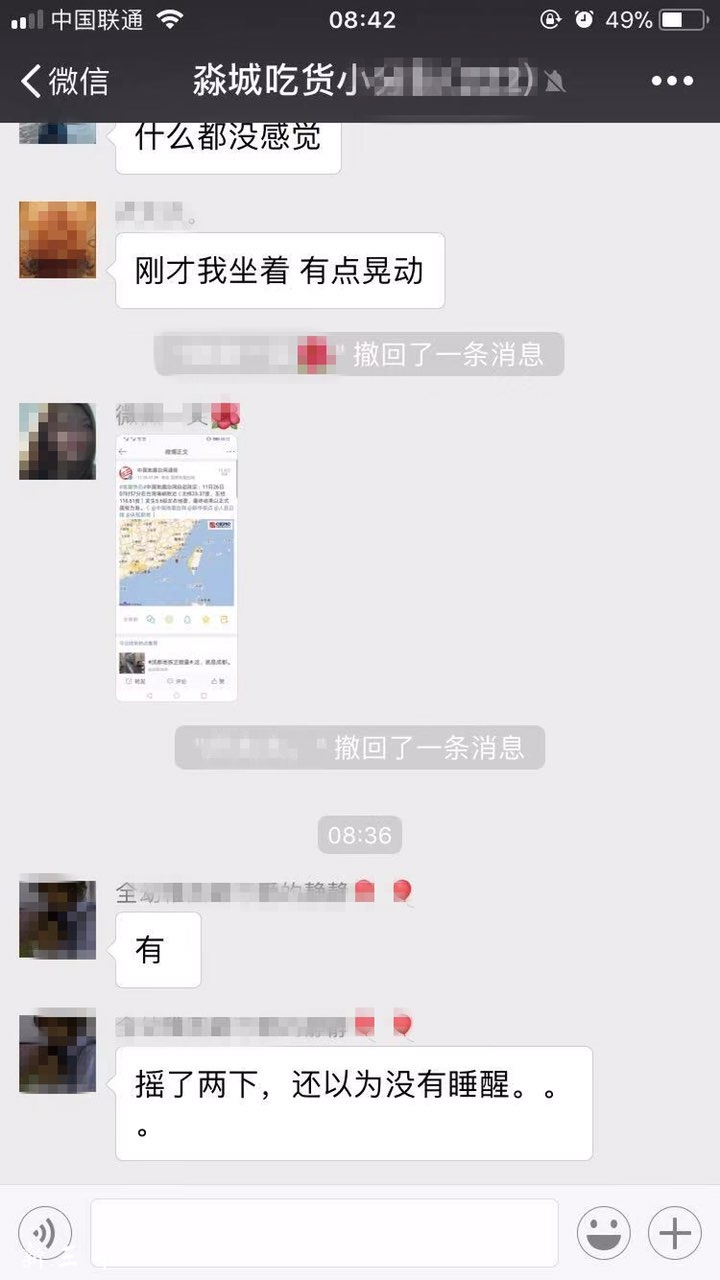The width and height of the screenshot is (720, 1280).
Task: Open the plus attachment menu
Action: (x=675, y=1232)
